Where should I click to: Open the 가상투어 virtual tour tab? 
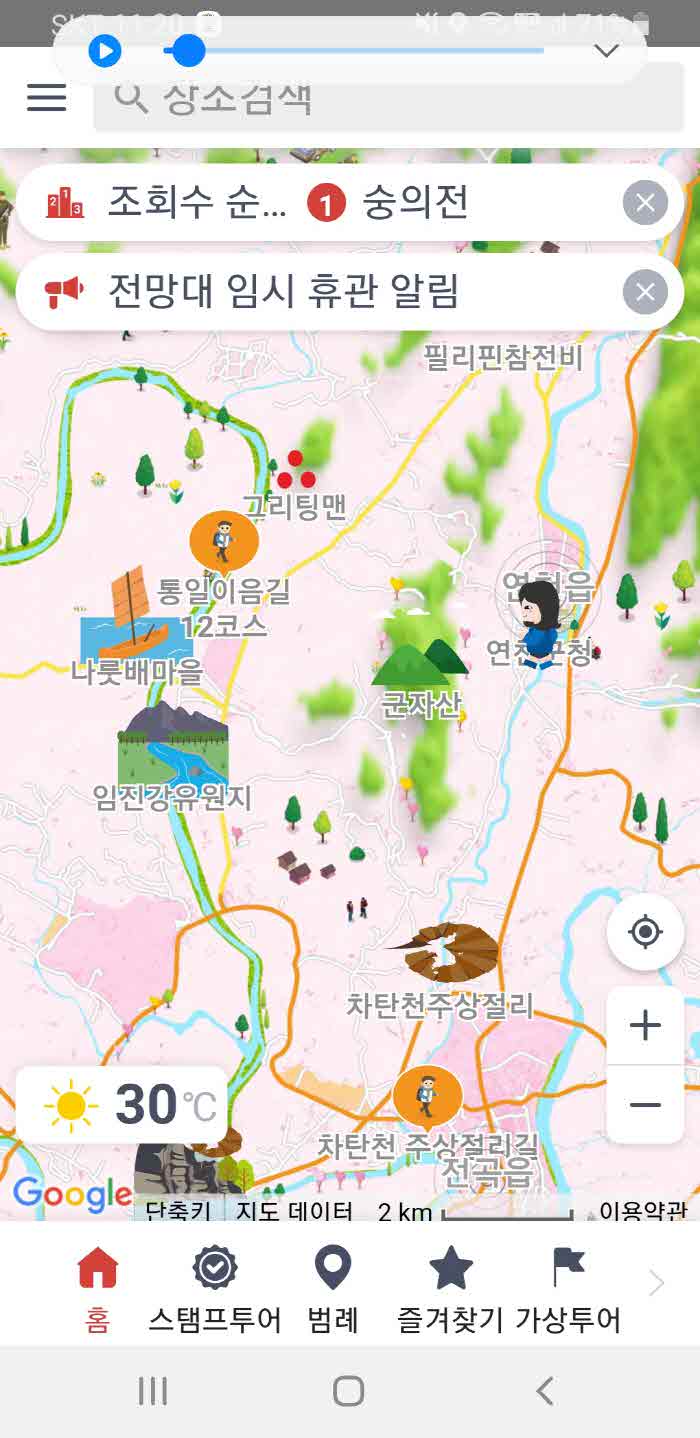click(568, 1288)
